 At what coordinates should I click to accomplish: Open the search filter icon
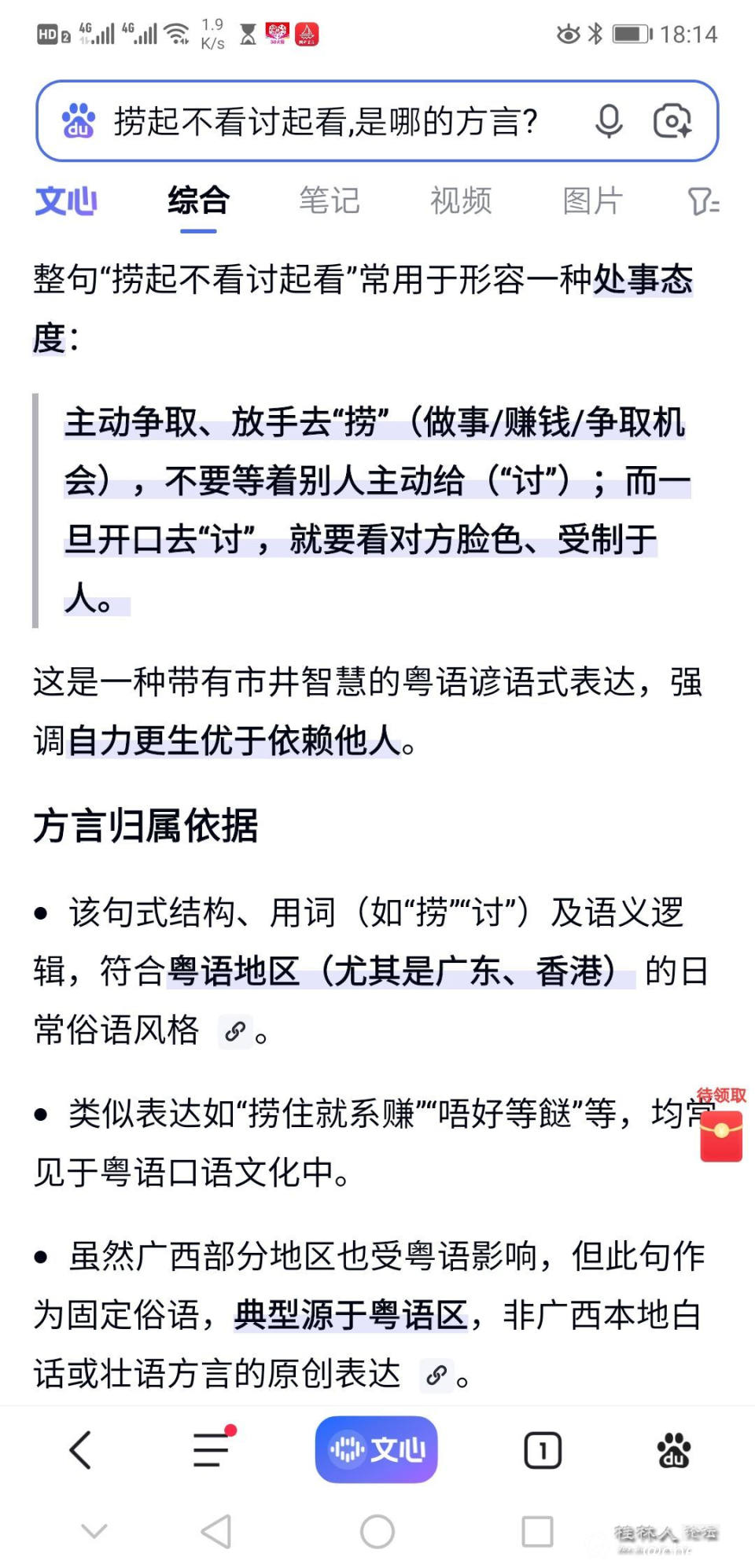pos(703,201)
